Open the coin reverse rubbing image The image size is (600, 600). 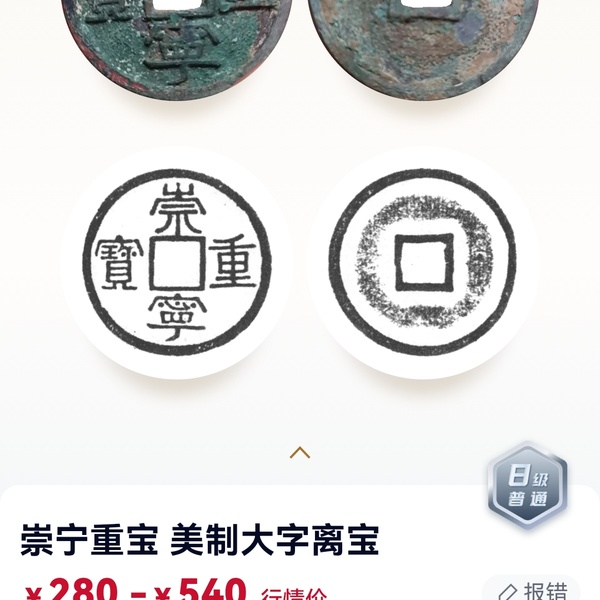click(424, 264)
